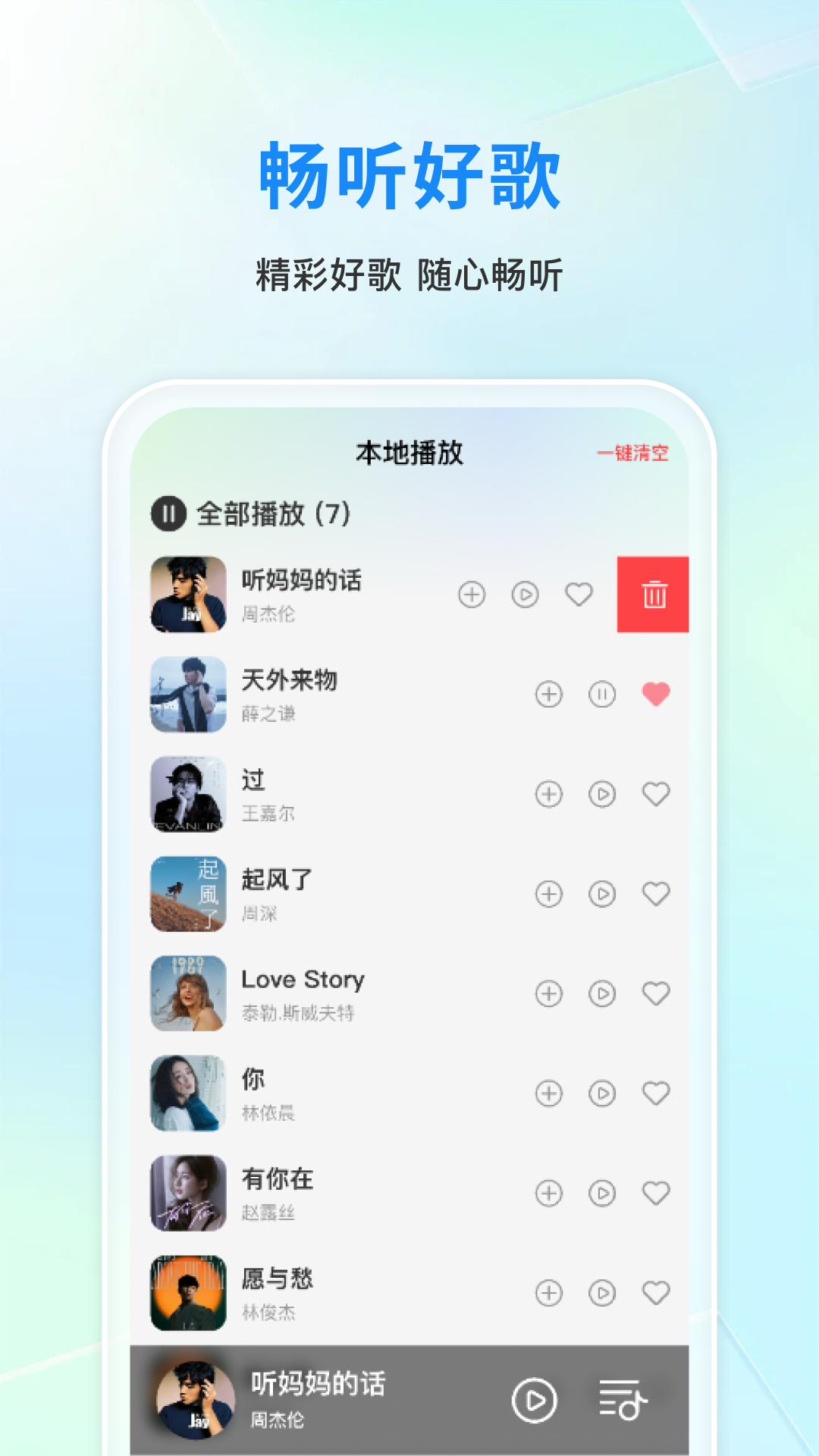Pause playback of 天外来物
819x1456 pixels.
pyautogui.click(x=602, y=692)
